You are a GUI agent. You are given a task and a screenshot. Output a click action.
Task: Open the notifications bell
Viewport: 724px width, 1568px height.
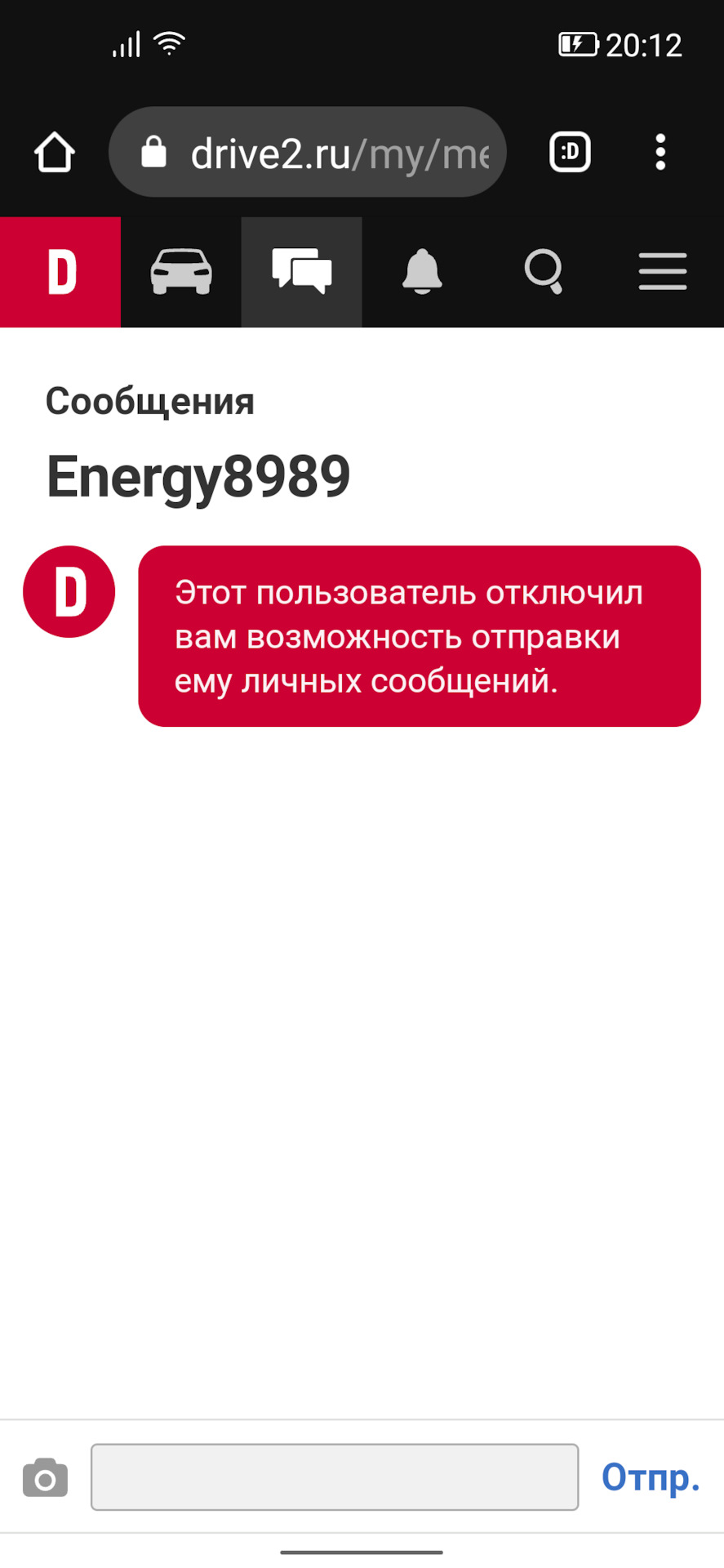(422, 272)
